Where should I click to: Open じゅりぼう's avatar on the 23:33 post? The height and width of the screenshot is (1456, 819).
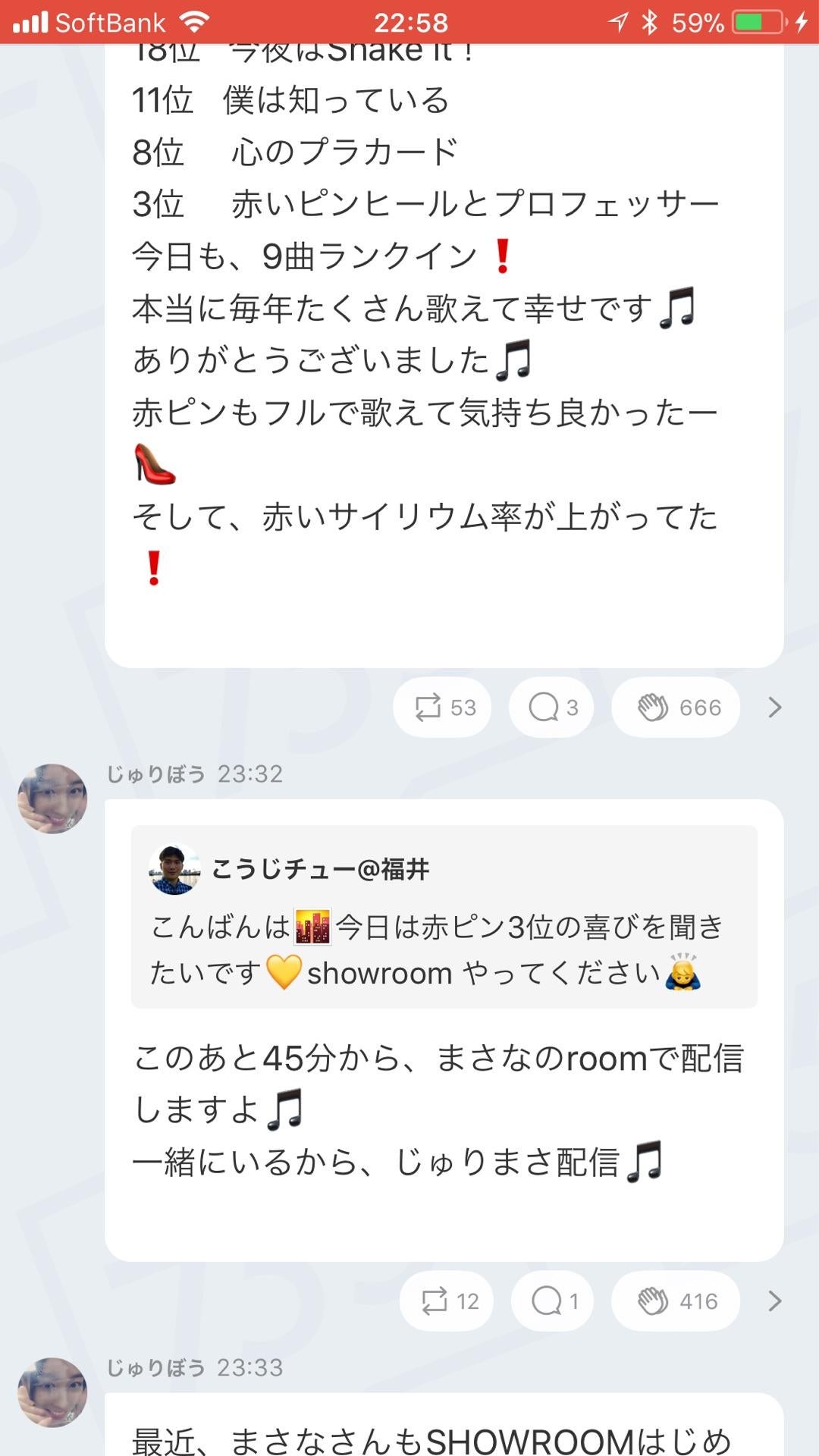52,1392
